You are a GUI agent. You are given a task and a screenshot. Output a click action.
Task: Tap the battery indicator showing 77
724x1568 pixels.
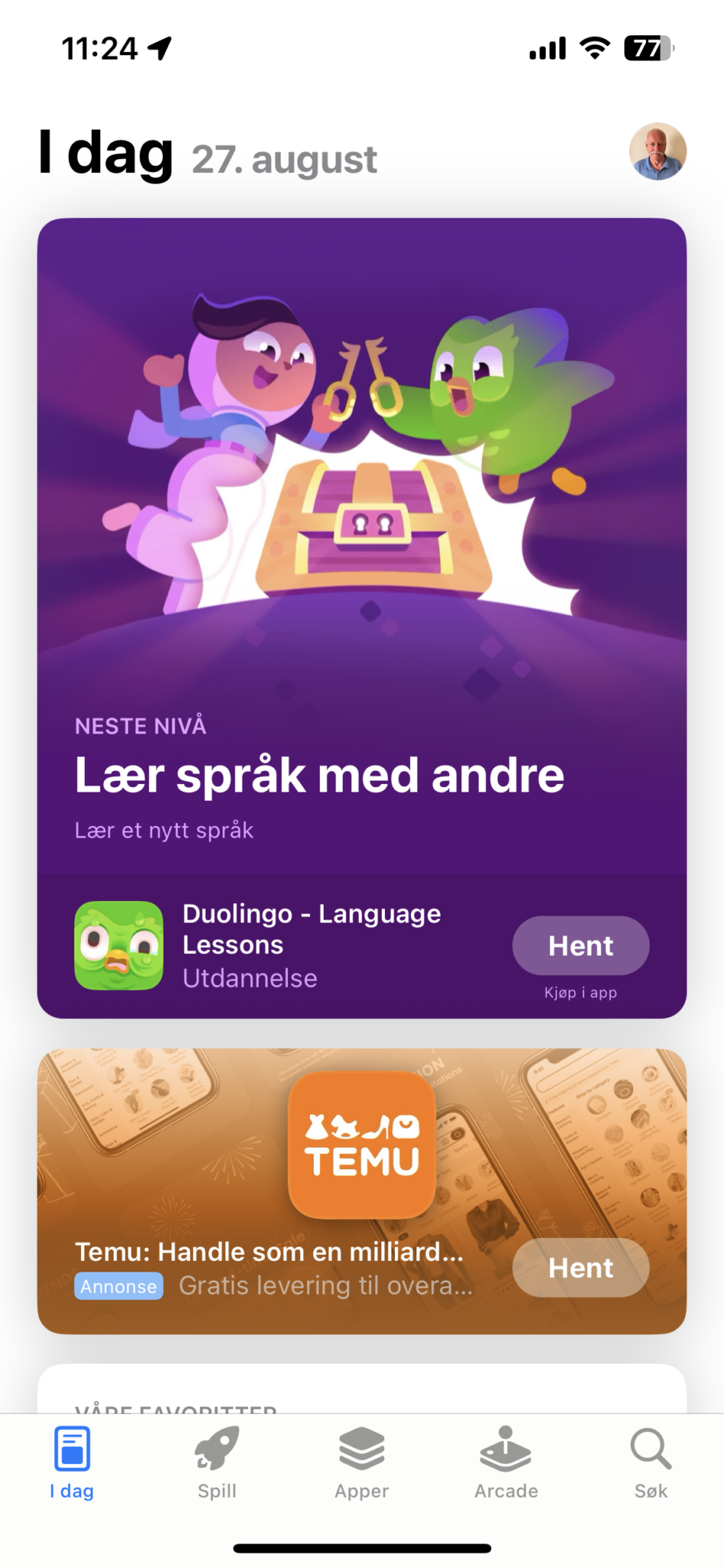[x=645, y=47]
